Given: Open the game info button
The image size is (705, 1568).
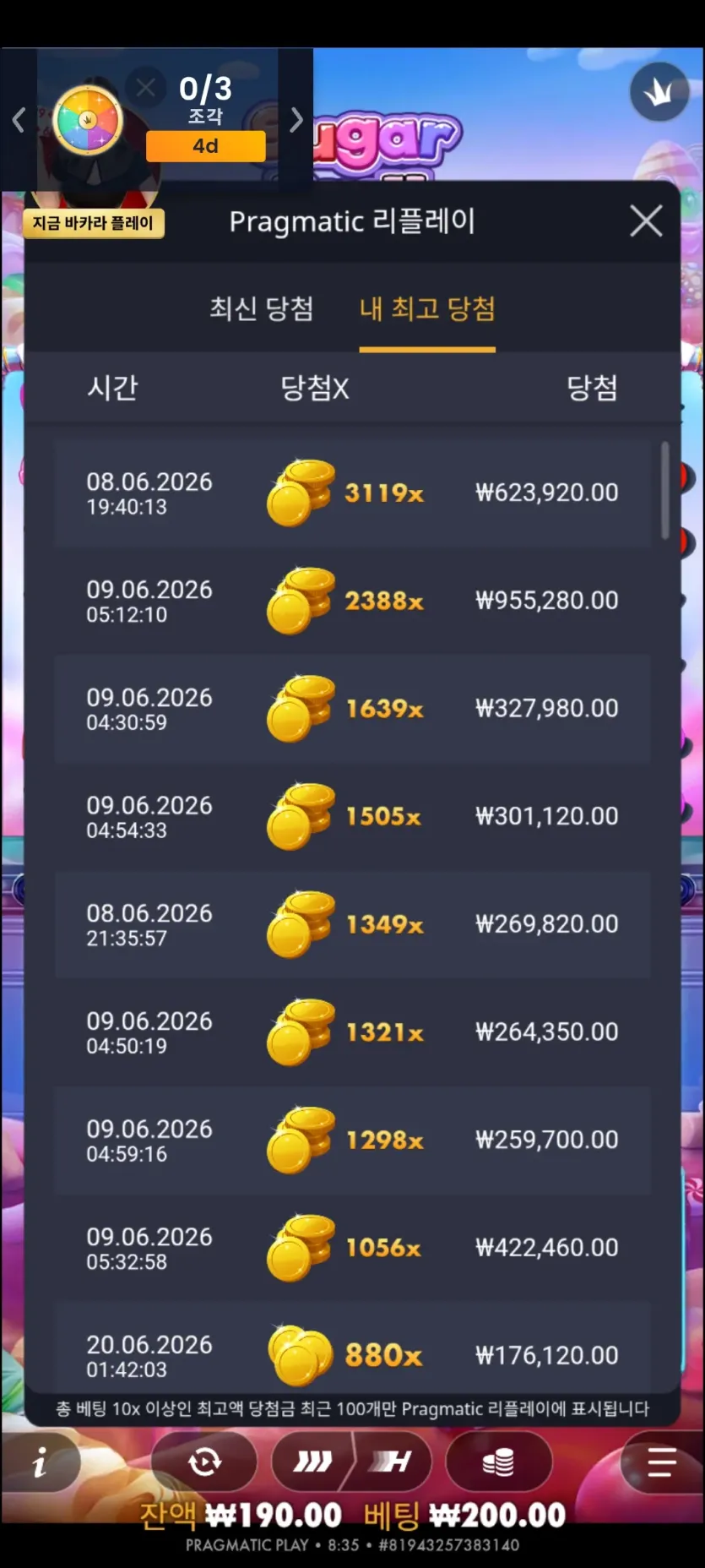Looking at the screenshot, I should point(40,1462).
